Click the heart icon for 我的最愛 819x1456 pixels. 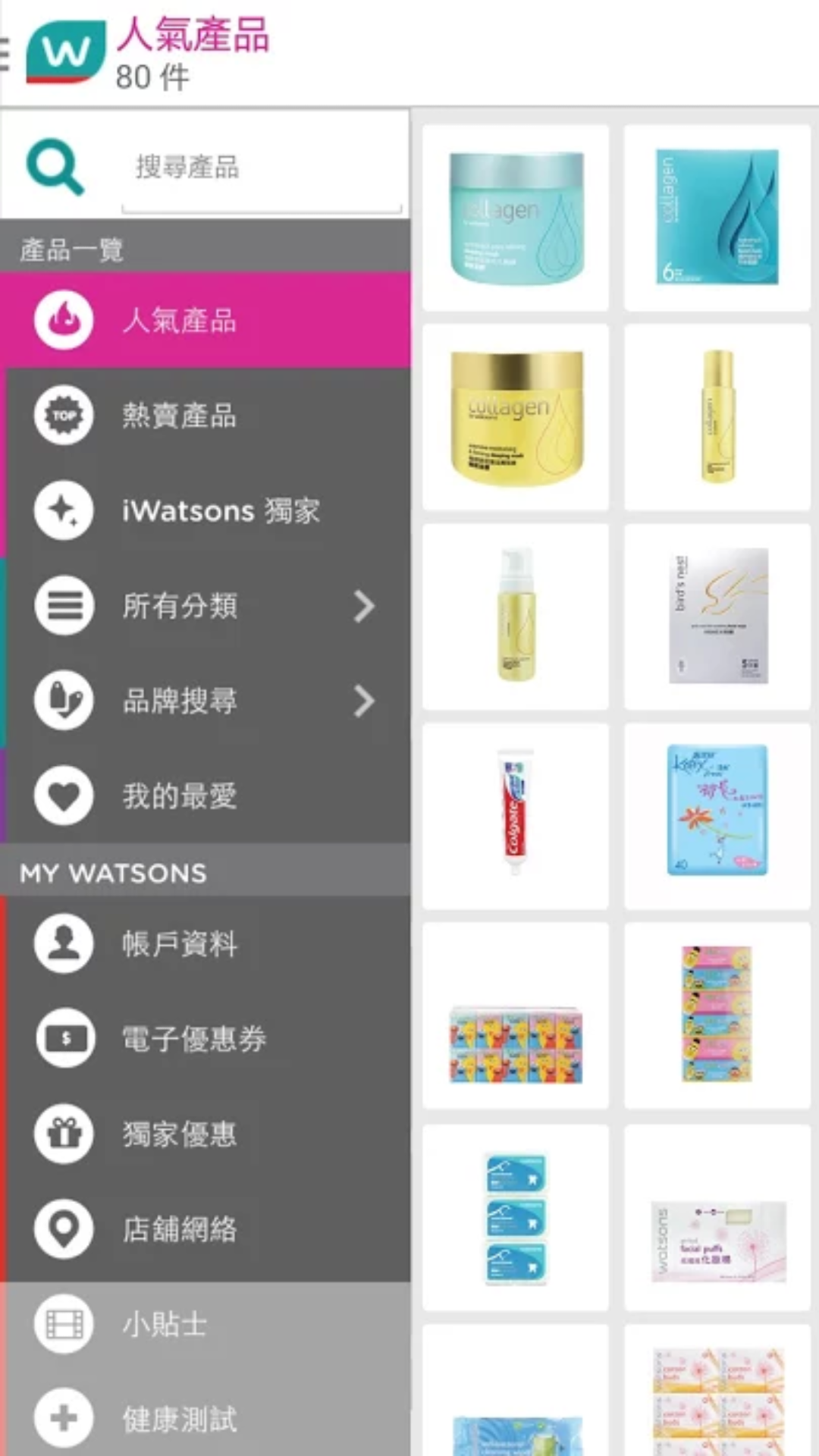point(63,796)
